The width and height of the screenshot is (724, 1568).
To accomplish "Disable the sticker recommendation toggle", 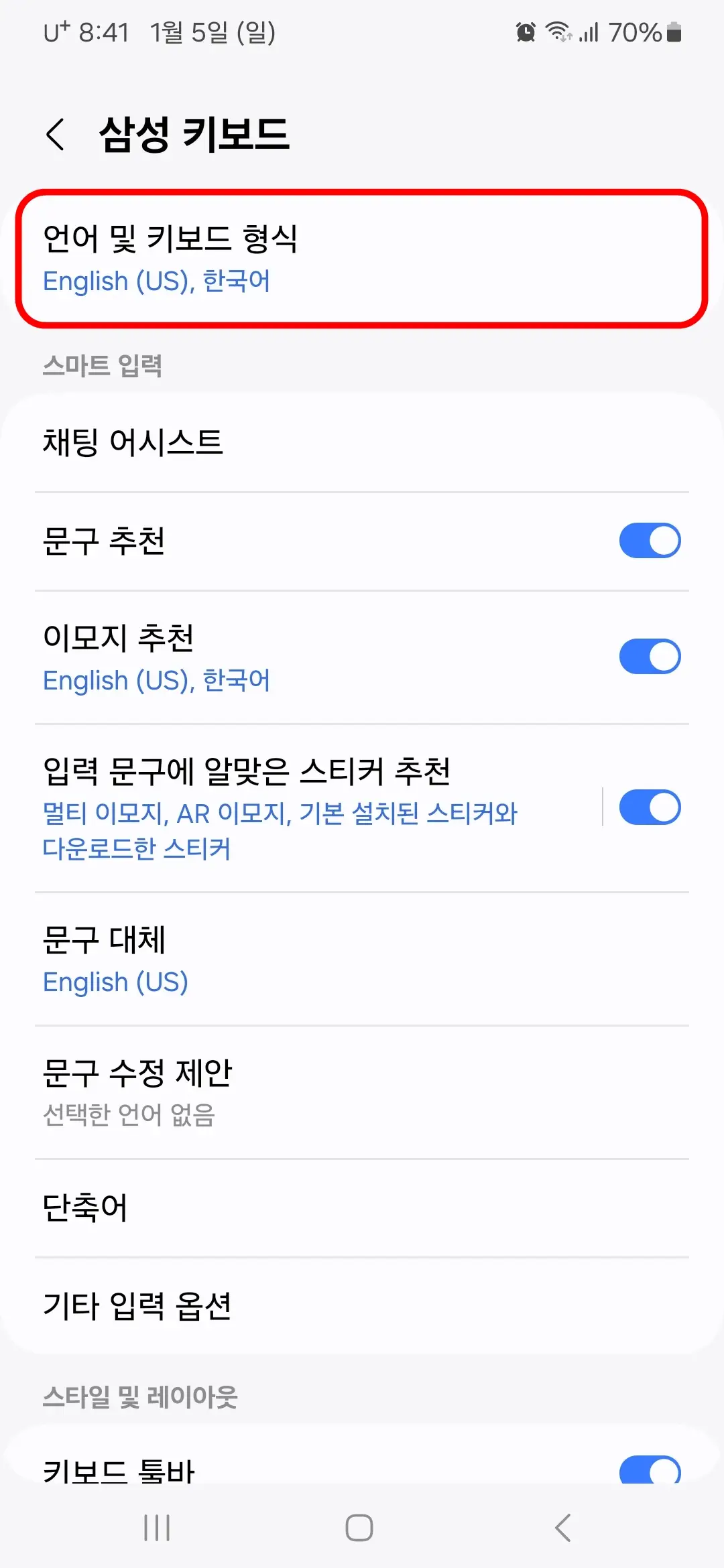I will (648, 807).
